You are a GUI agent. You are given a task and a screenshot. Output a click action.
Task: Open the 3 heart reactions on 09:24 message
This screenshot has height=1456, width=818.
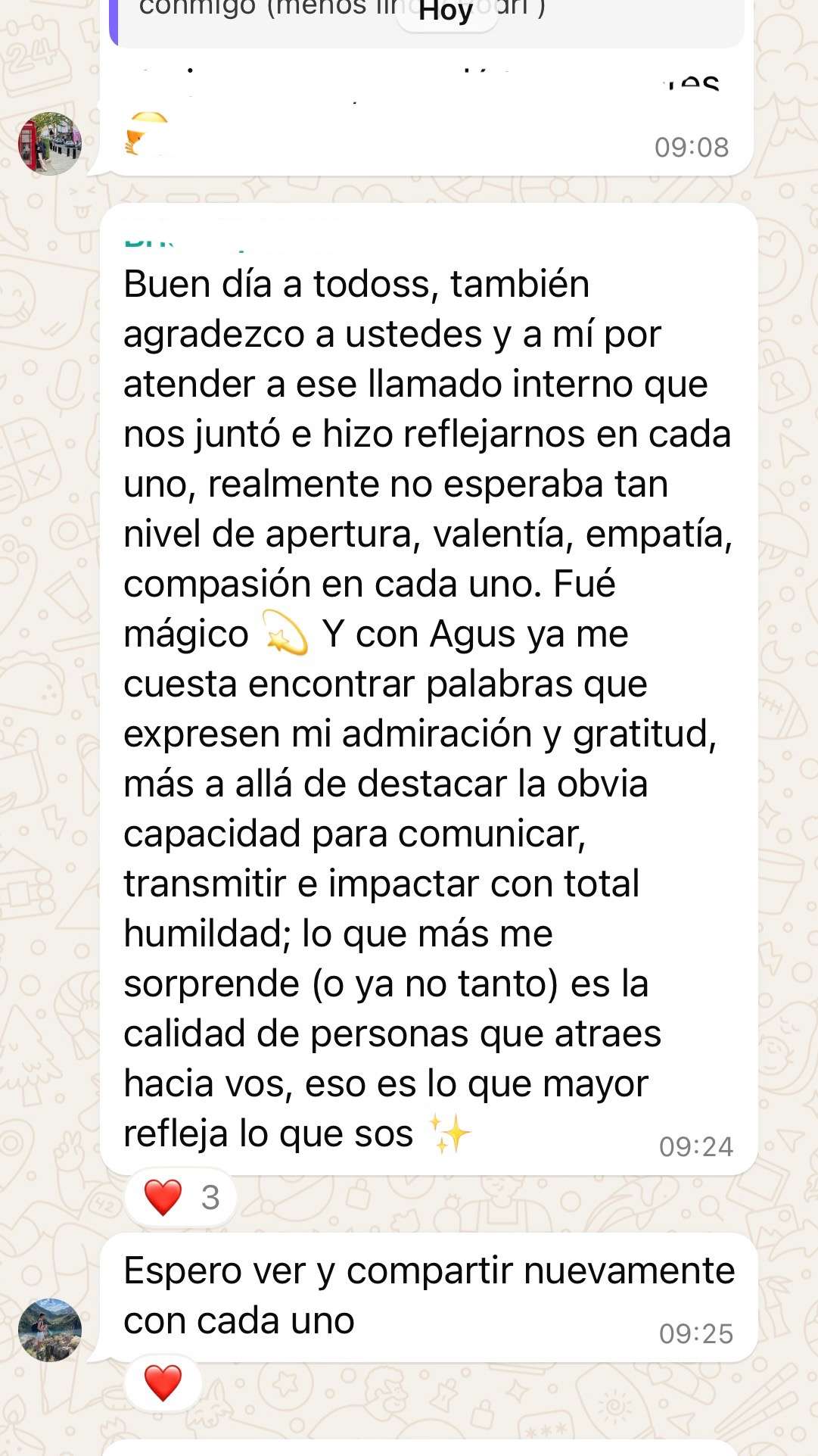pos(181,1198)
